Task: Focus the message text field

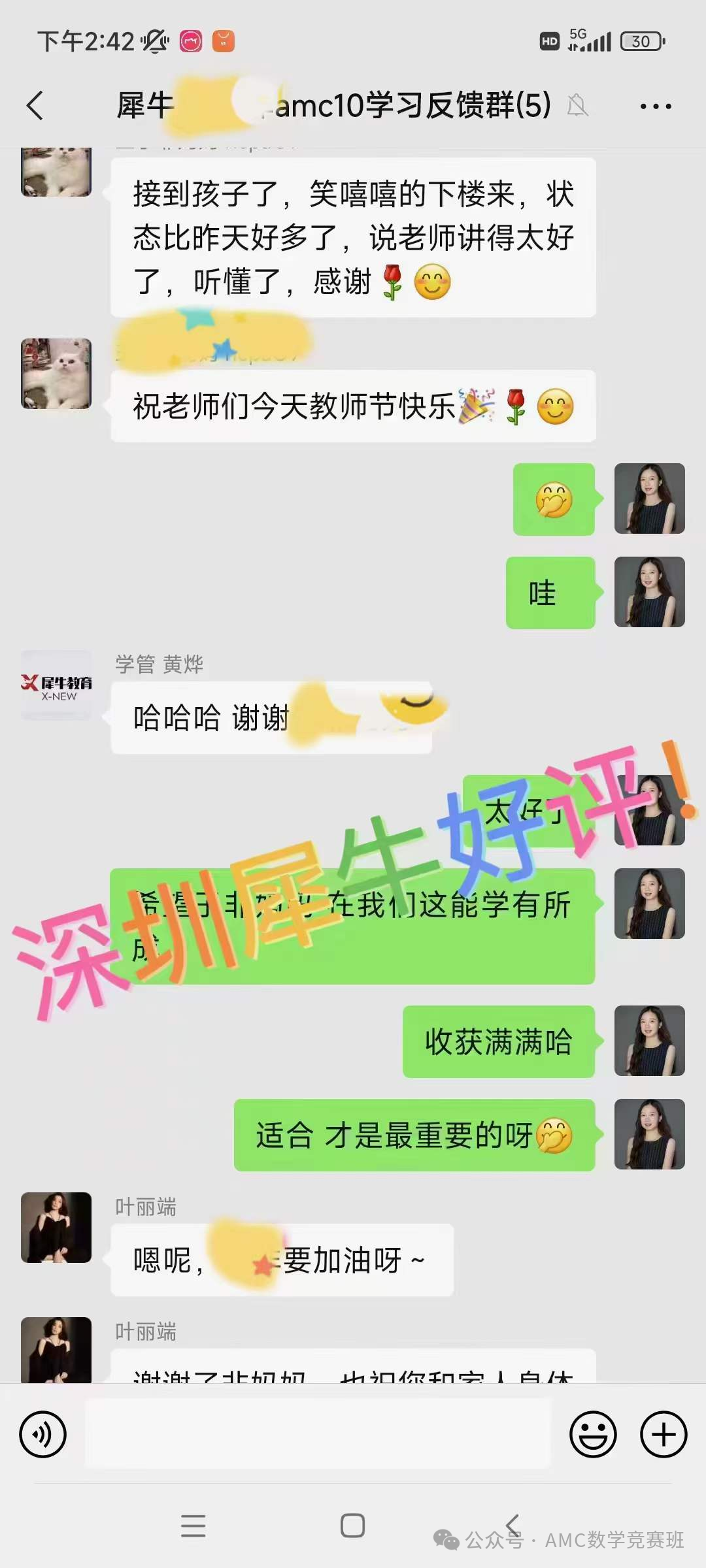Action: point(318,1435)
